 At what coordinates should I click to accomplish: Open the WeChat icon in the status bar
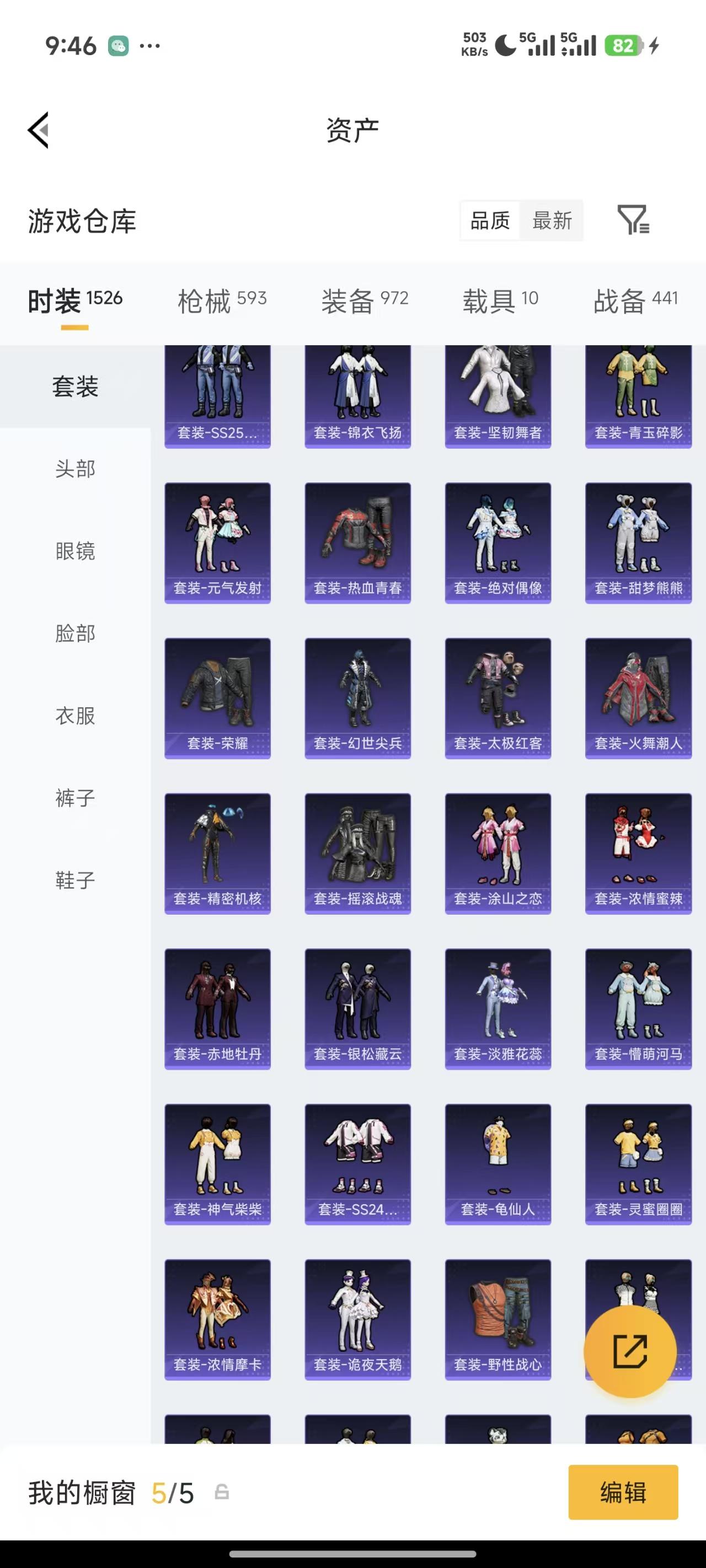click(119, 45)
